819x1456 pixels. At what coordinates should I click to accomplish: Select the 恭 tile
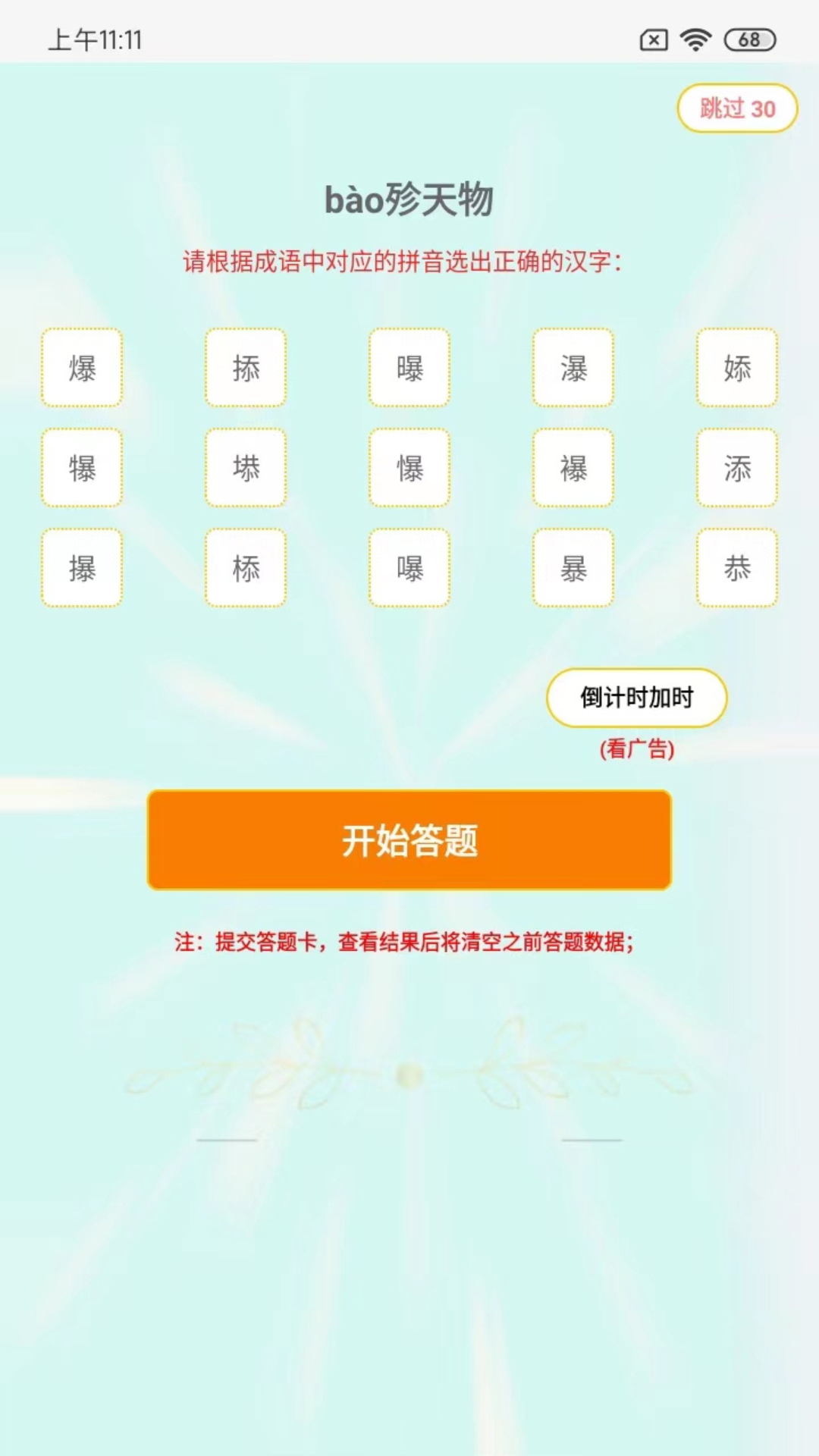[x=737, y=568]
